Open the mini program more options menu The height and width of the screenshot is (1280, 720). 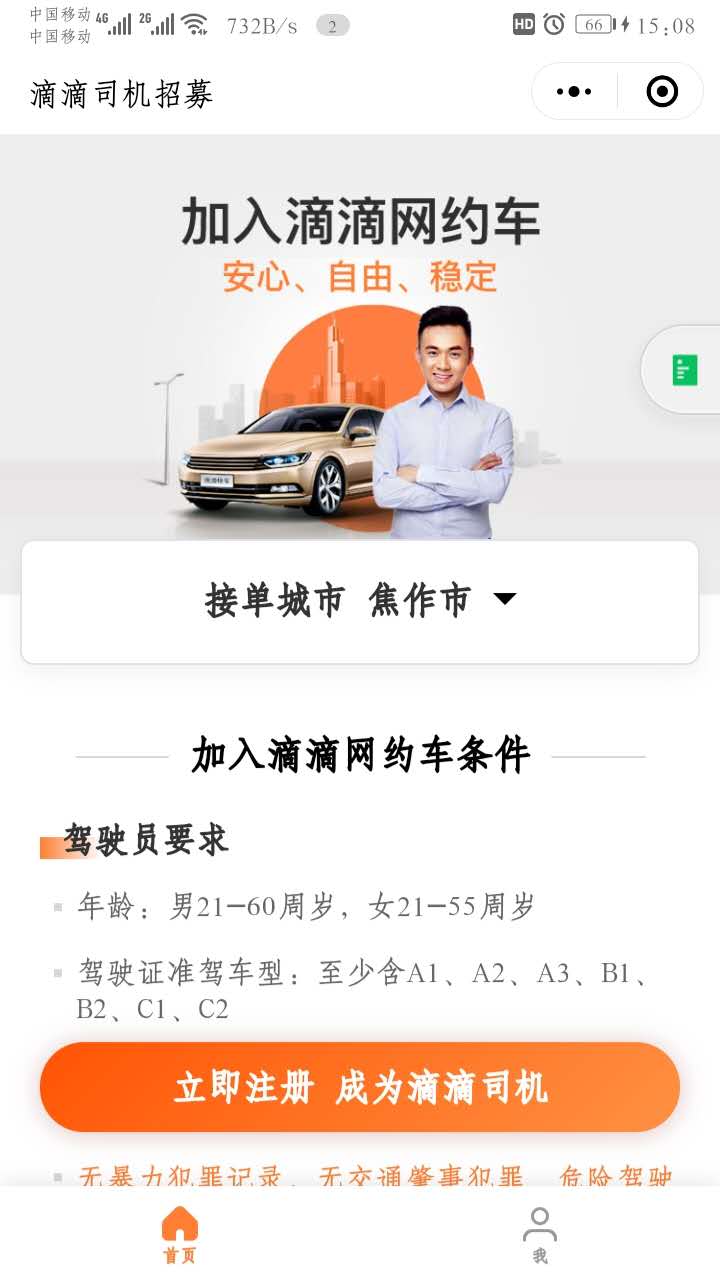tap(574, 92)
